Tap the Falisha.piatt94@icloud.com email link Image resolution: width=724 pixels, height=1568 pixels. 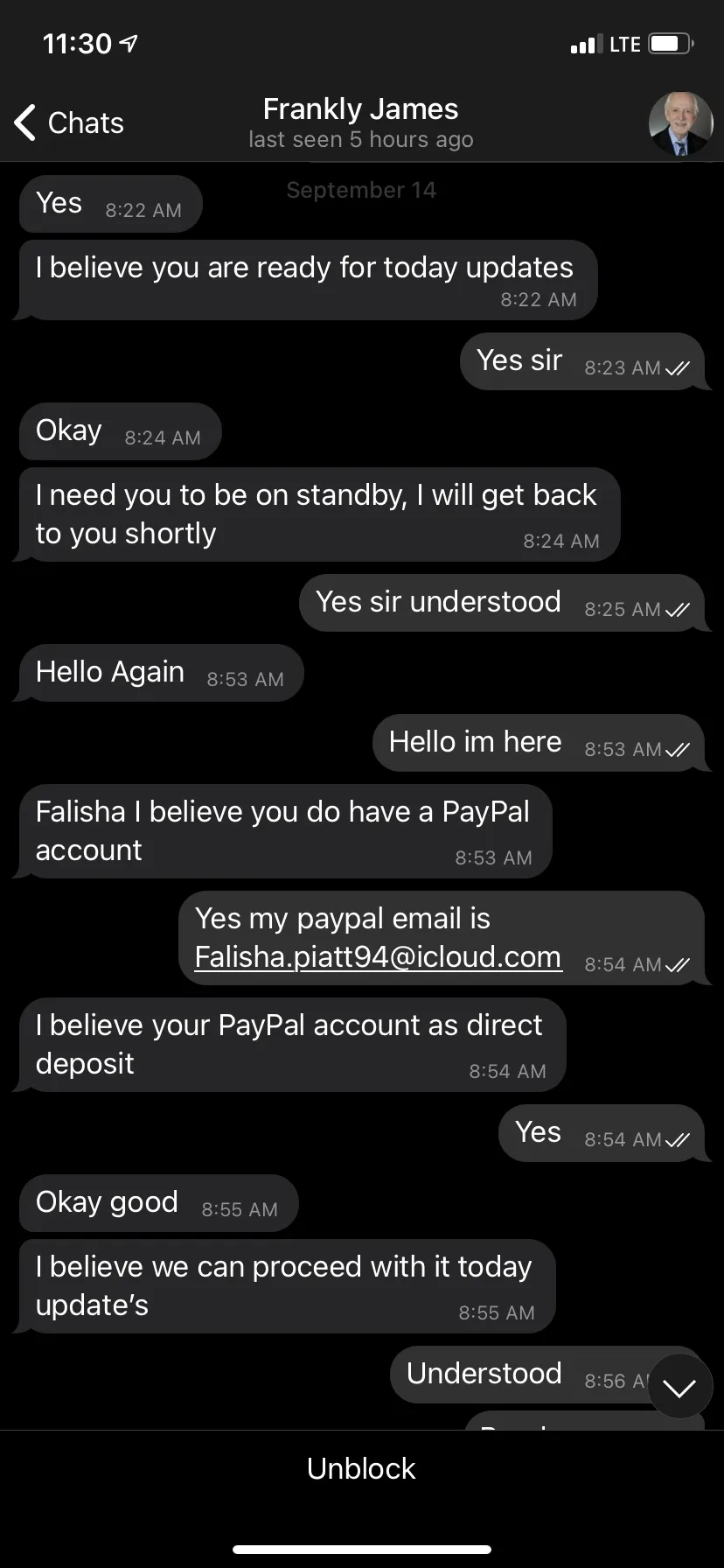pos(378,957)
